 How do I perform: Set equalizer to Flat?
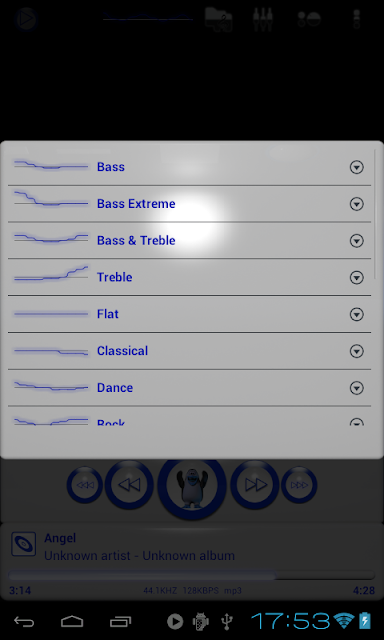pyautogui.click(x=189, y=314)
